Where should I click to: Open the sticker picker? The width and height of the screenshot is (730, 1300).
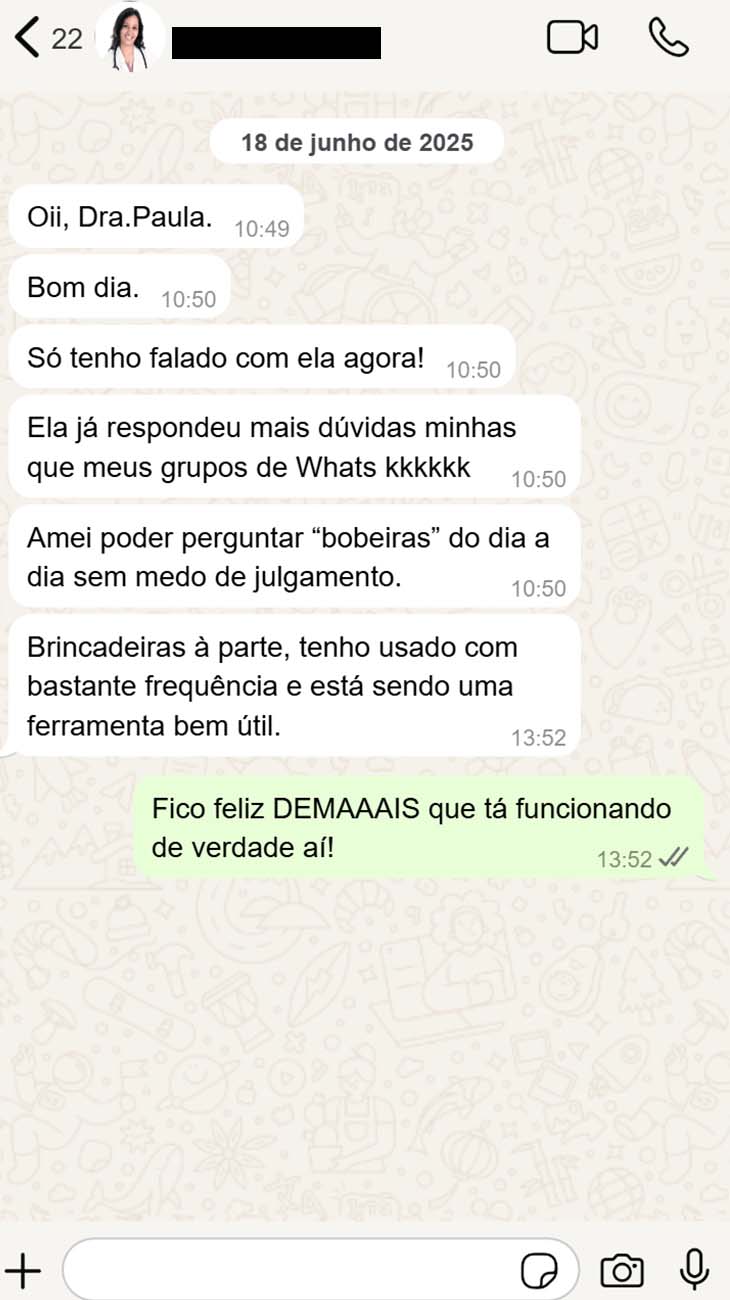coord(540,1272)
